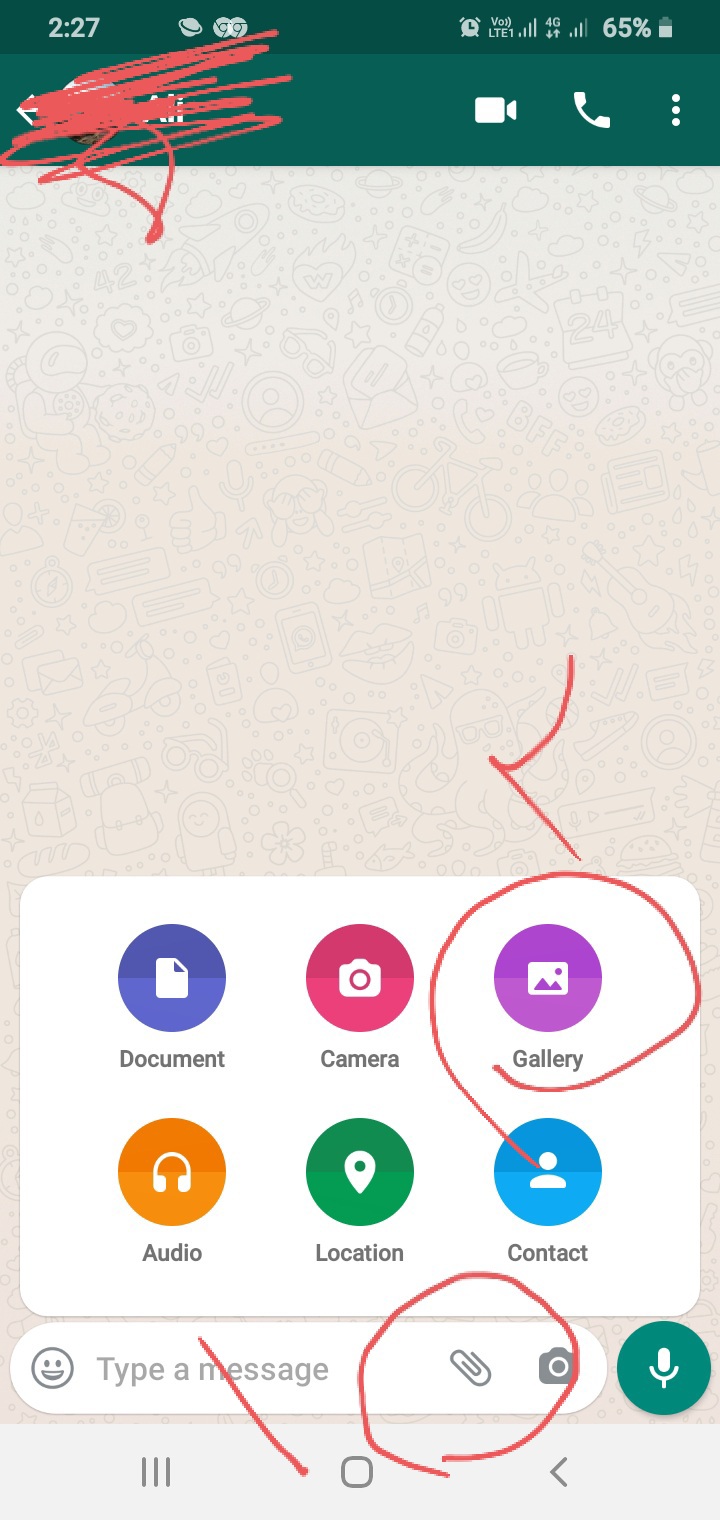Image resolution: width=720 pixels, height=1520 pixels.
Task: Choose Gallery to send a photo
Action: coord(547,979)
